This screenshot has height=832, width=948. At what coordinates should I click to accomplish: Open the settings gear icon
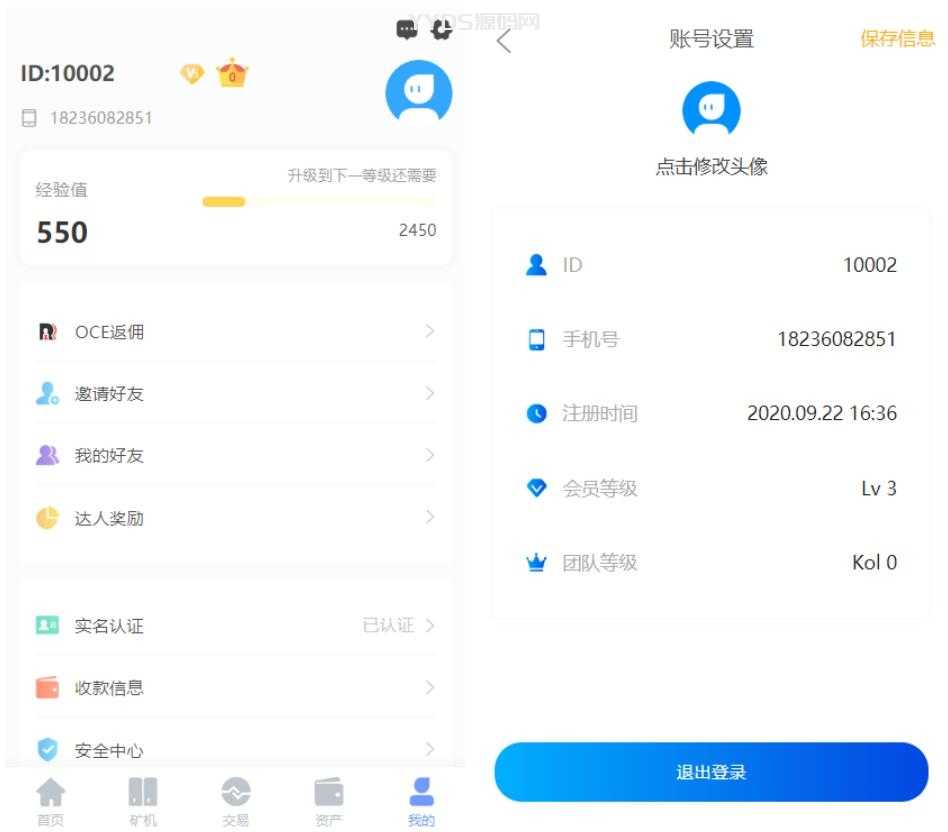(441, 30)
